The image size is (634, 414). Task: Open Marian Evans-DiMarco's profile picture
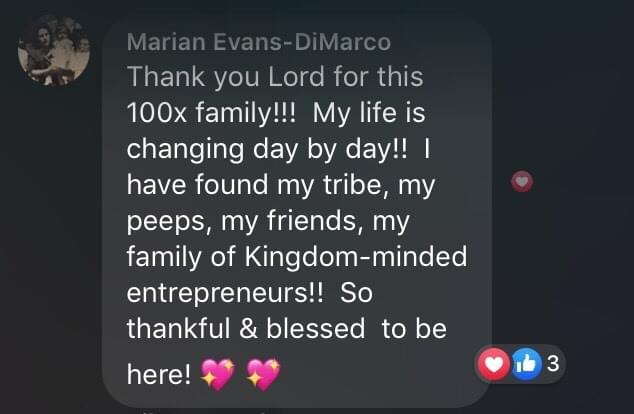pos(54,51)
